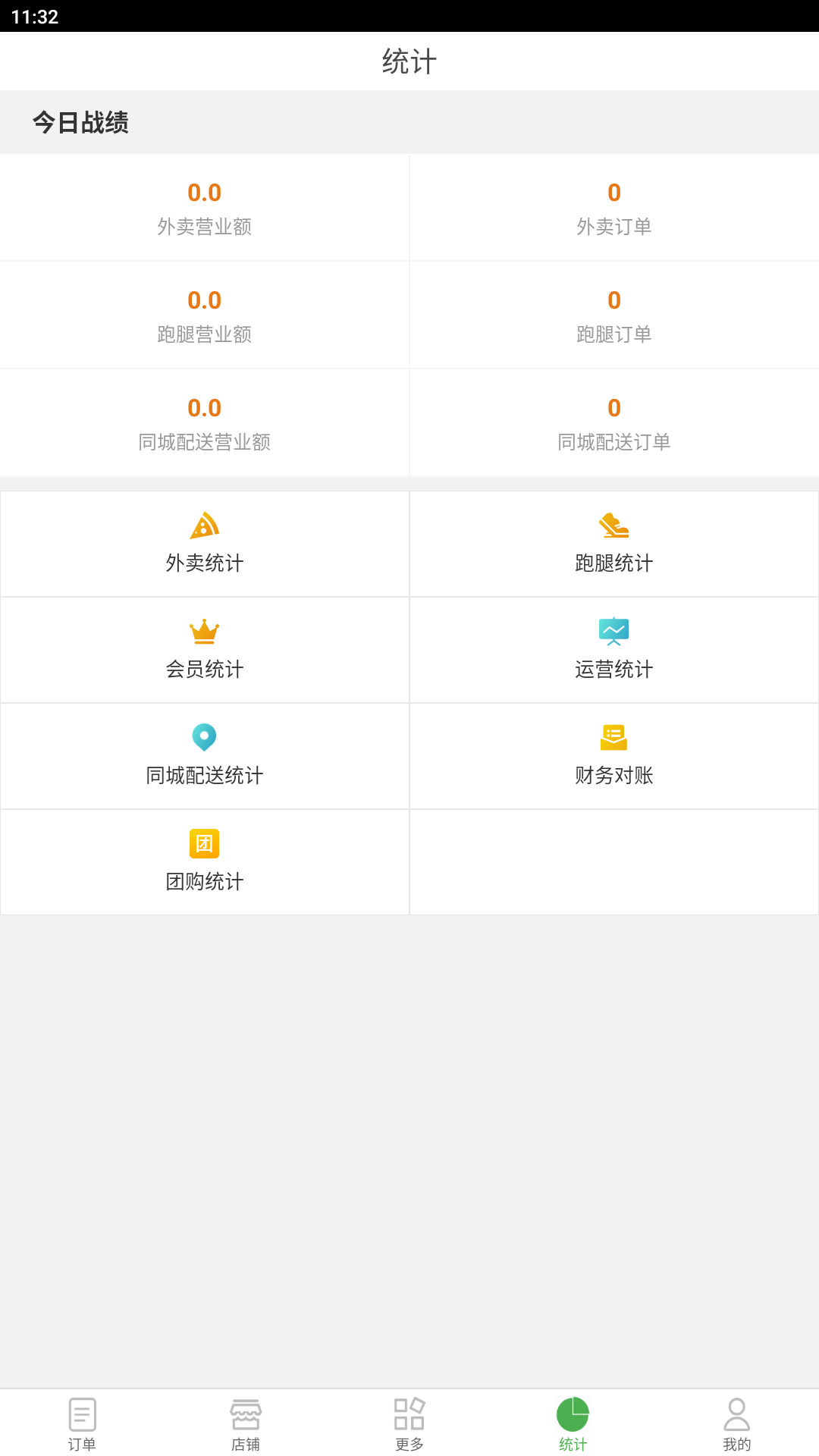This screenshot has height=1456, width=819.
Task: View 会员统计 member statistics
Action: click(205, 650)
